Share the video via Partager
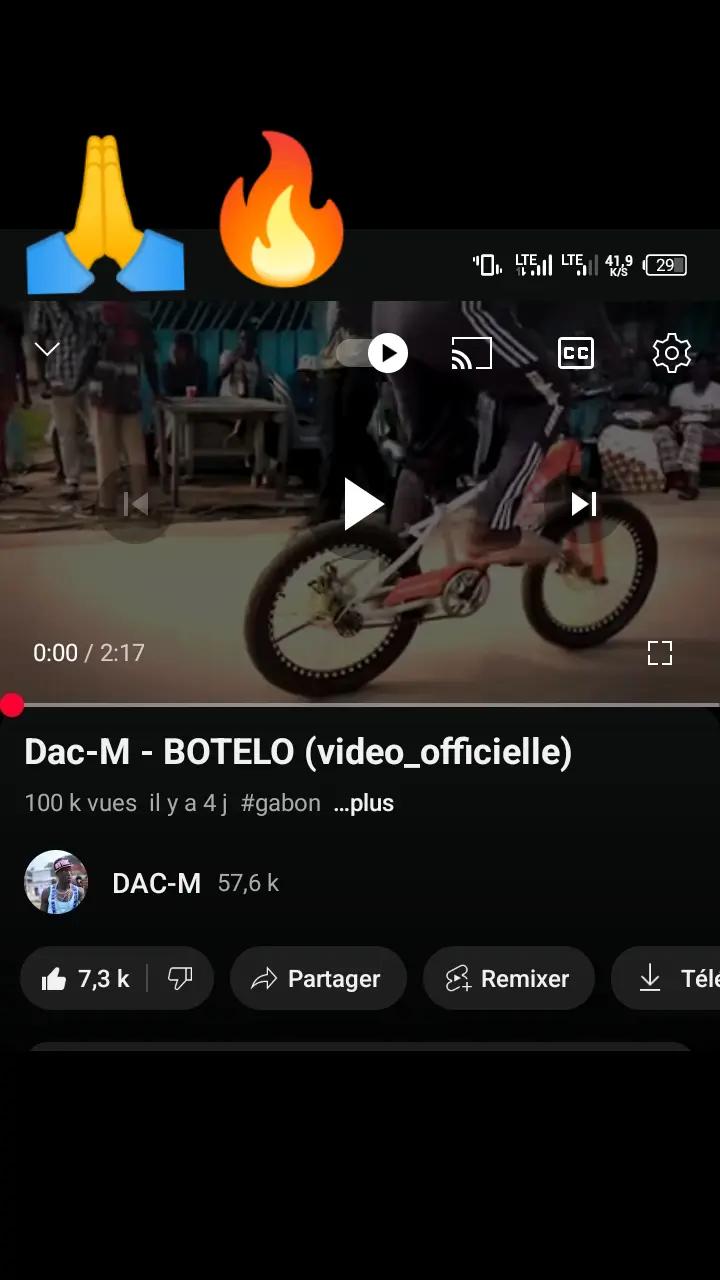720x1280 pixels. [318, 978]
